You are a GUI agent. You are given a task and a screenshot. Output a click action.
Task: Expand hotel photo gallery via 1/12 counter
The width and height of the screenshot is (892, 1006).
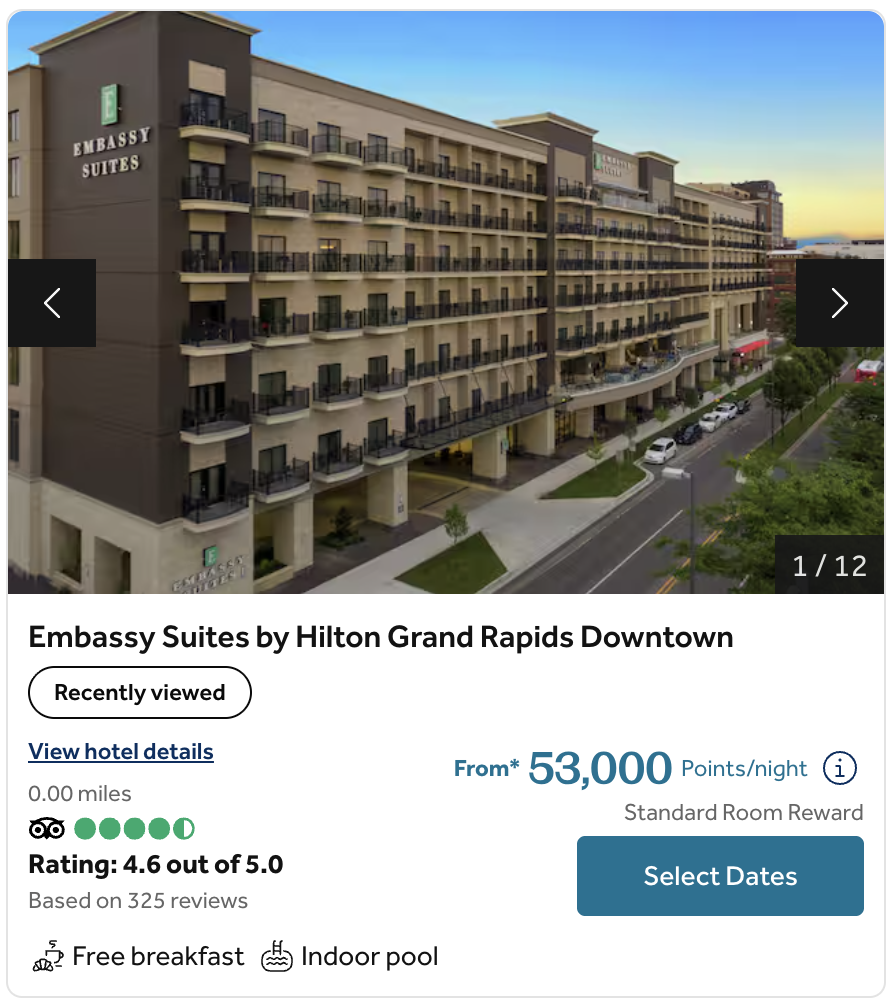pyautogui.click(x=829, y=565)
